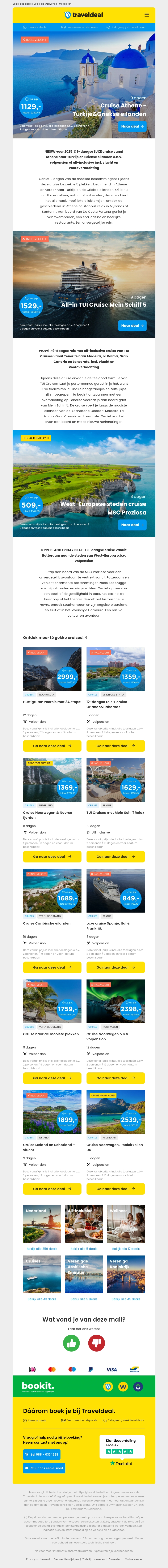Go to deal Cruise Caribische eilanden

coord(52,967)
